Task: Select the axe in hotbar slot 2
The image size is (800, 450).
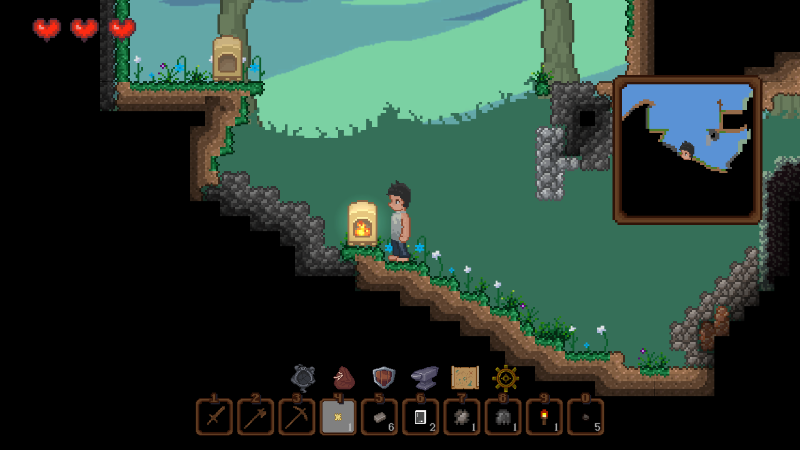Action: 256,417
